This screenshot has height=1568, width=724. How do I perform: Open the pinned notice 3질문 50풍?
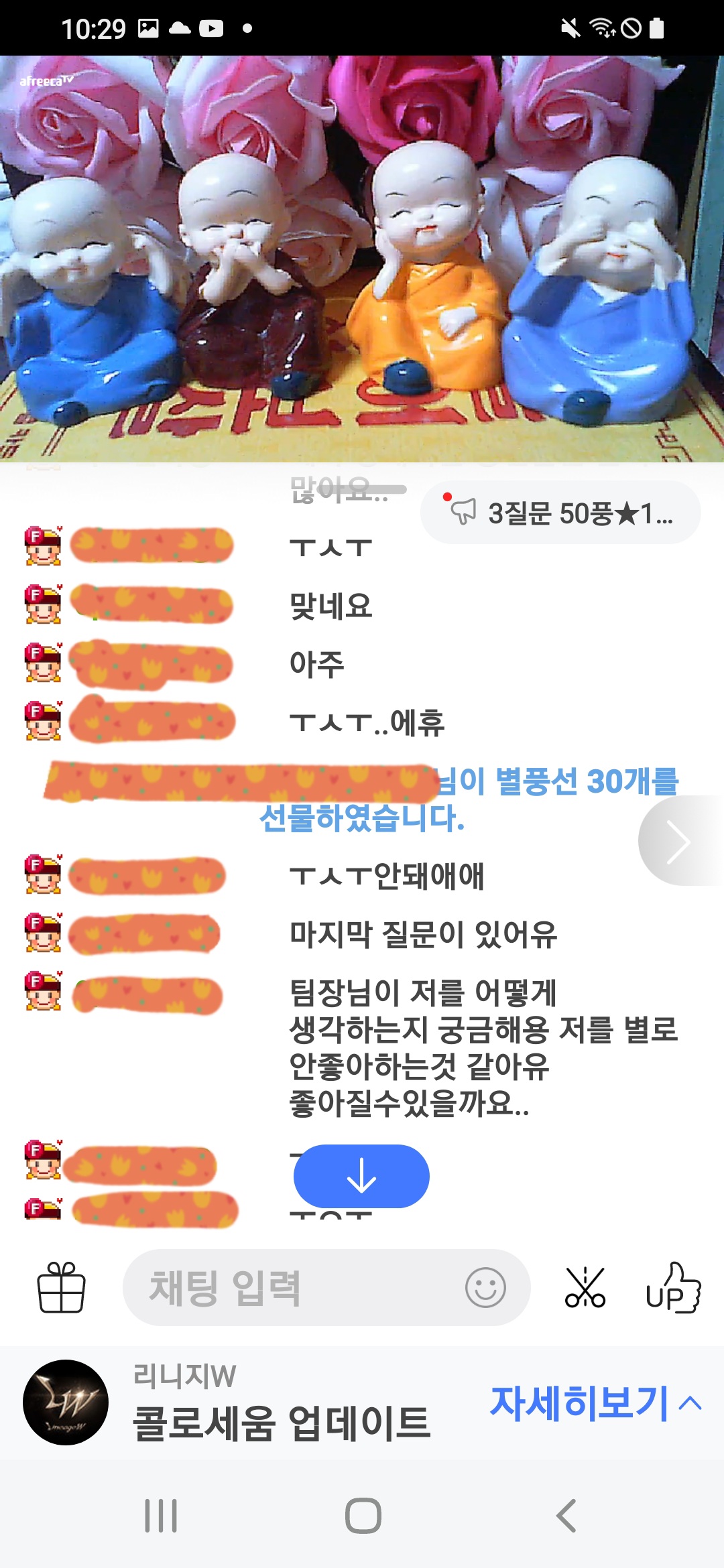[x=560, y=513]
